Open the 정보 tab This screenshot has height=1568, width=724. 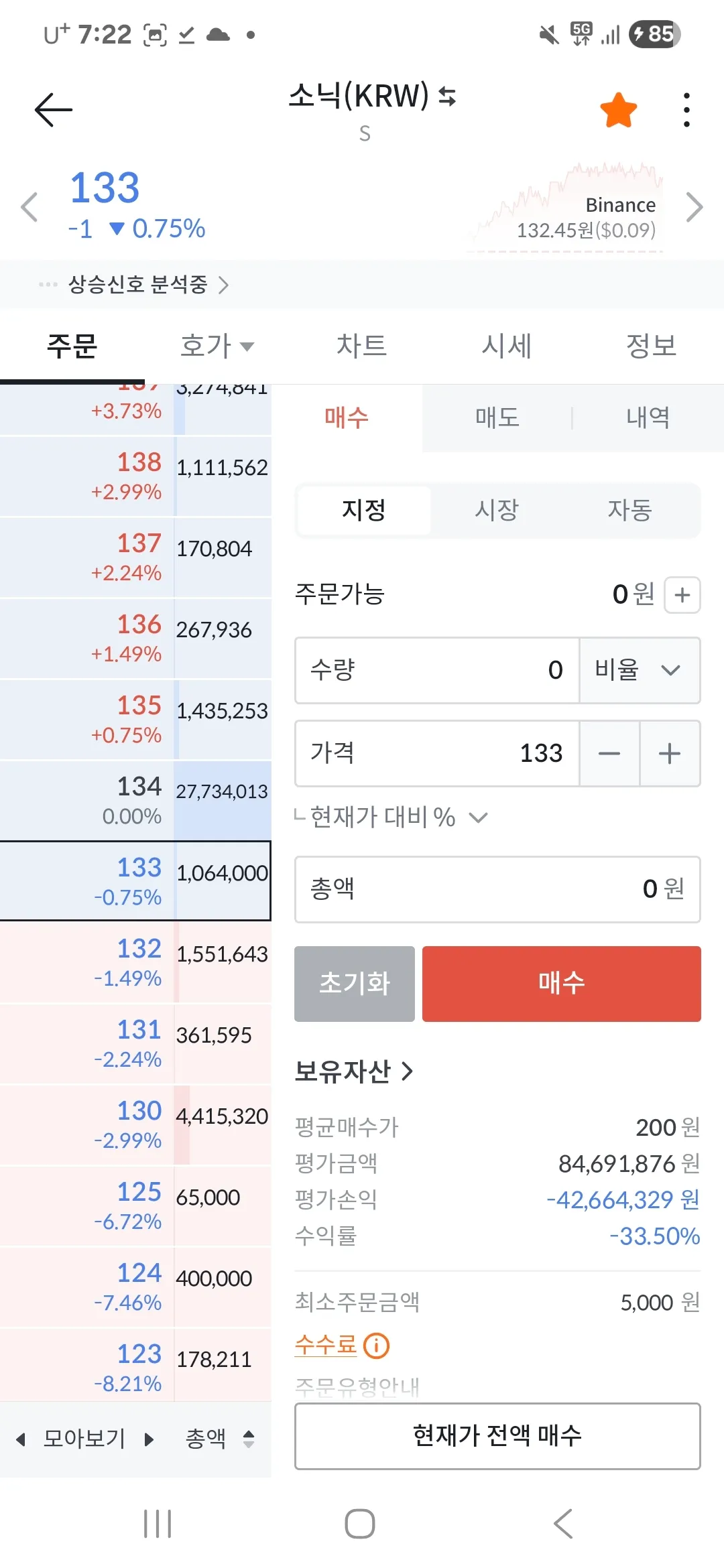(x=651, y=346)
